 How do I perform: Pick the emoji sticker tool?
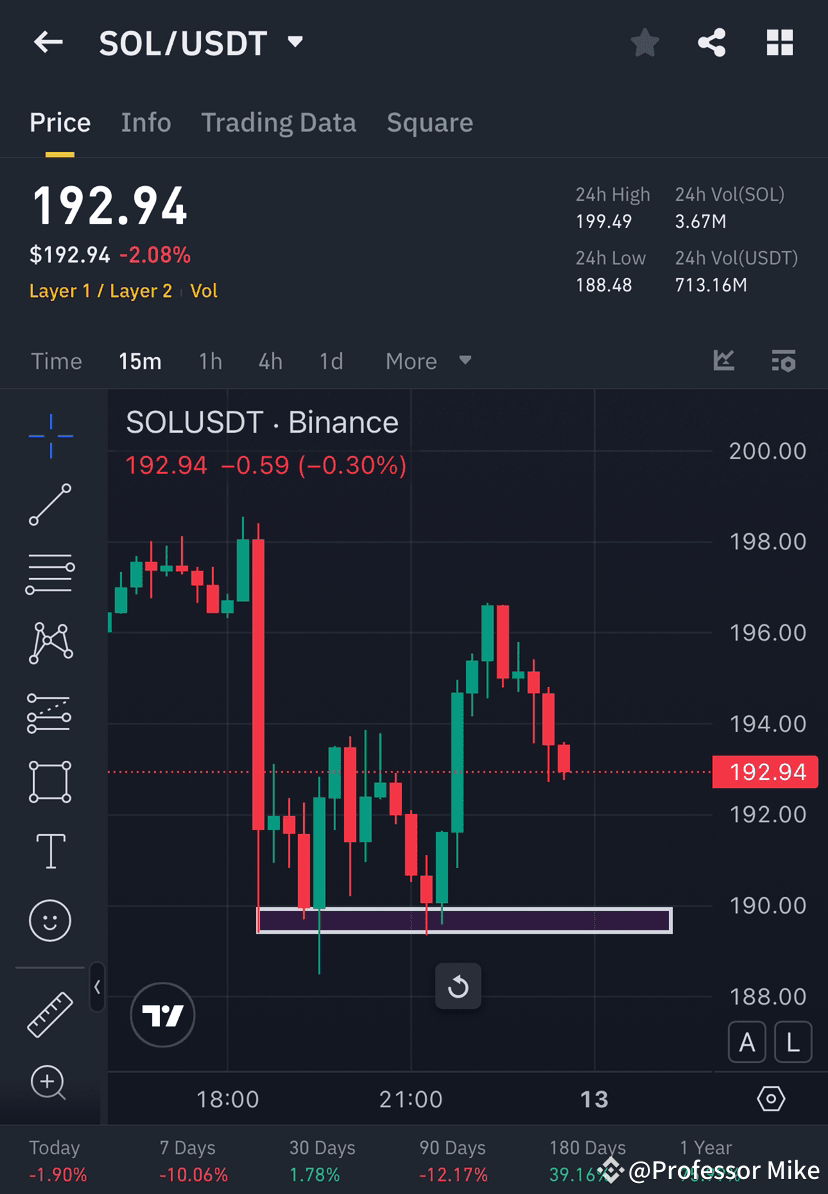pyautogui.click(x=50, y=920)
